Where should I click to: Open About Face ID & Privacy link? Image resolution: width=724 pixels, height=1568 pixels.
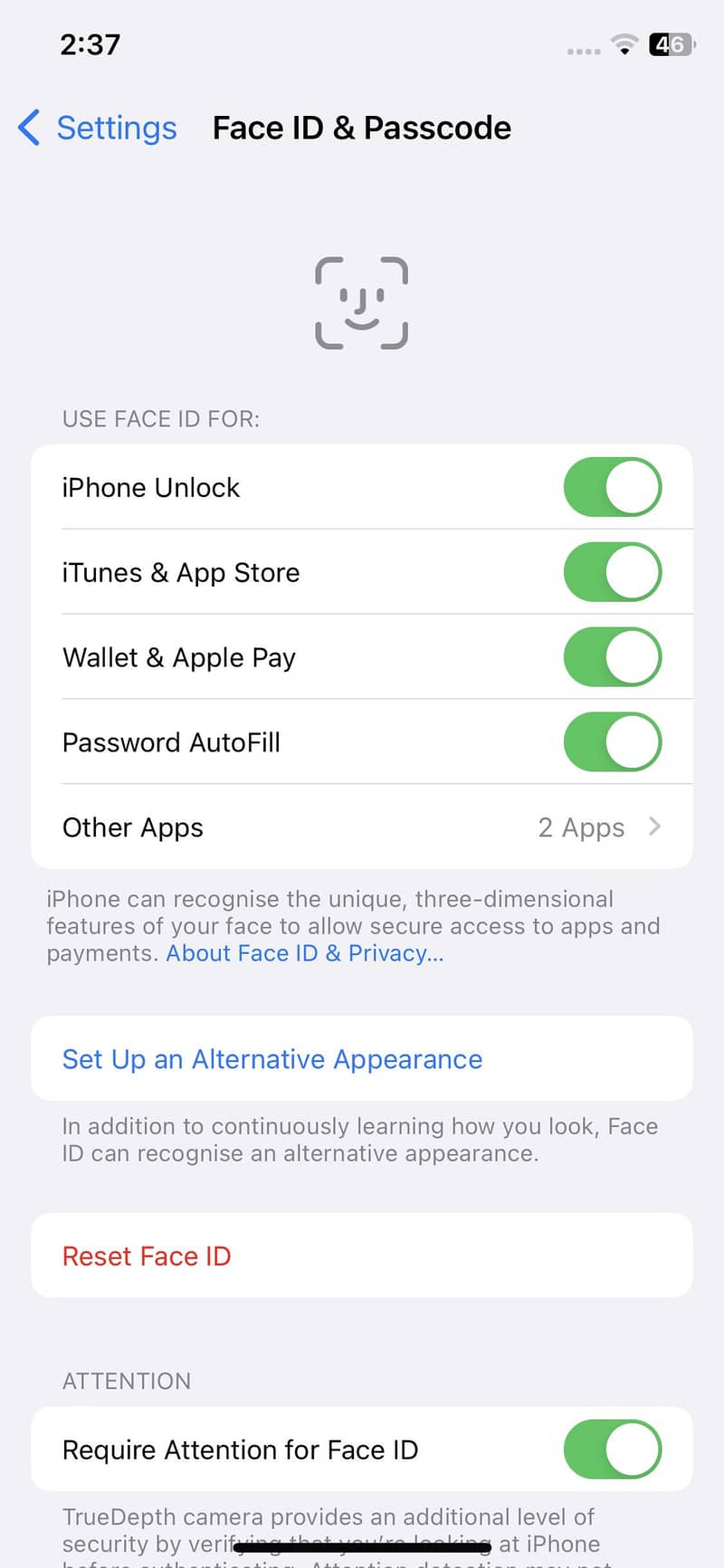(x=304, y=952)
